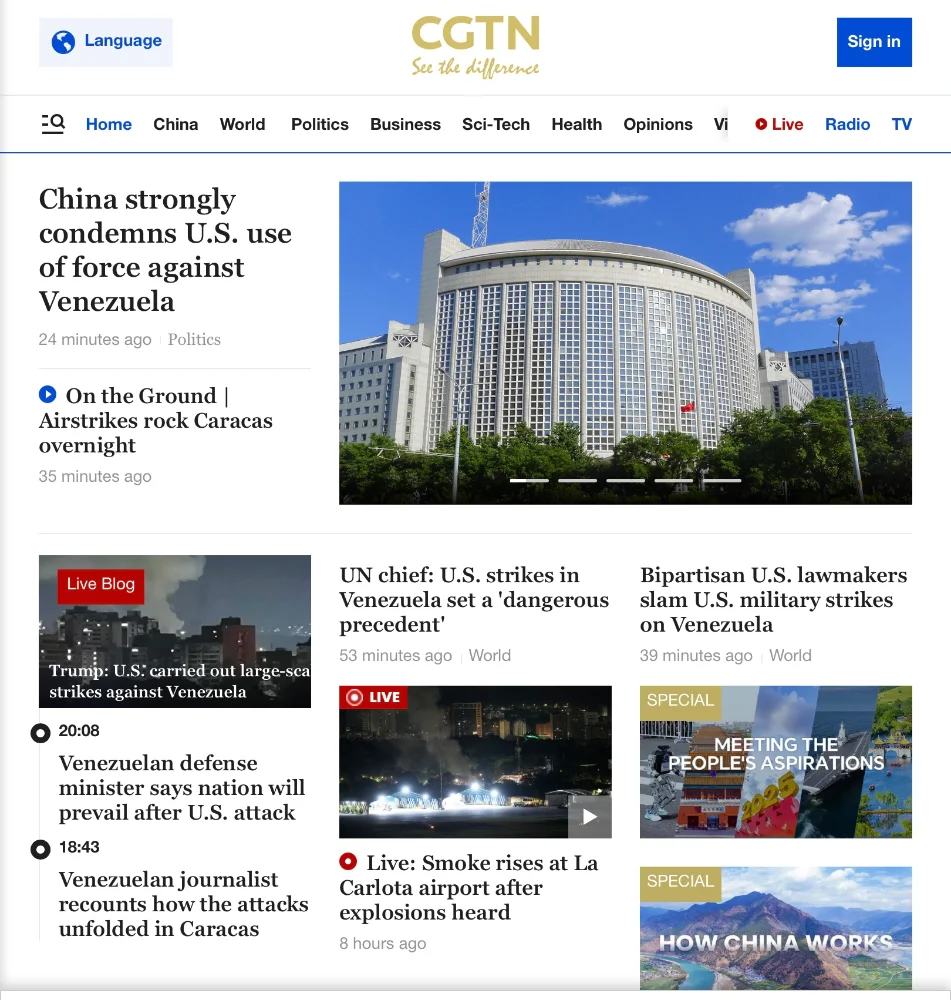Select the Politics section

point(319,124)
